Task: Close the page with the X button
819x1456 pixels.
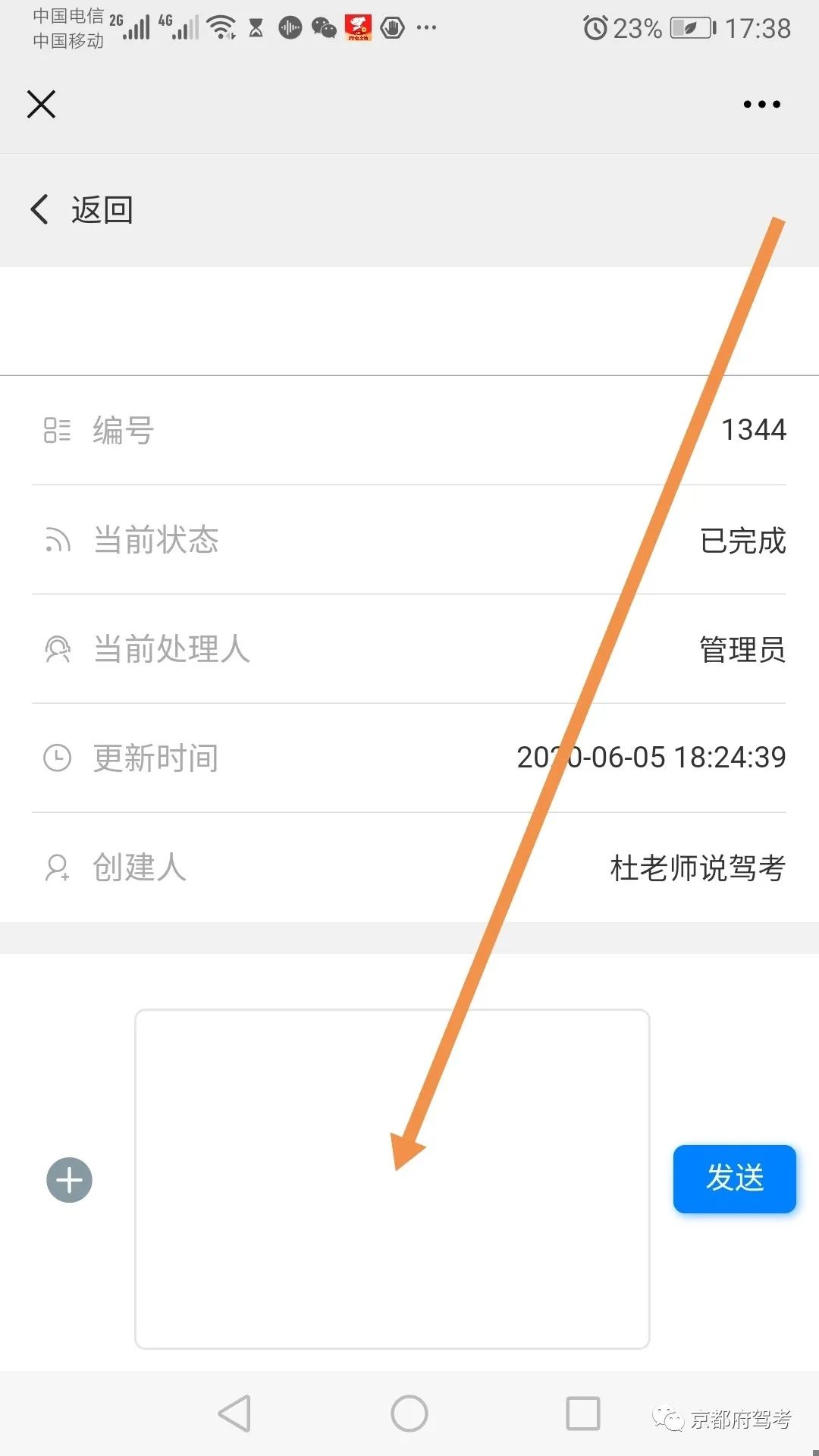Action: tap(40, 105)
